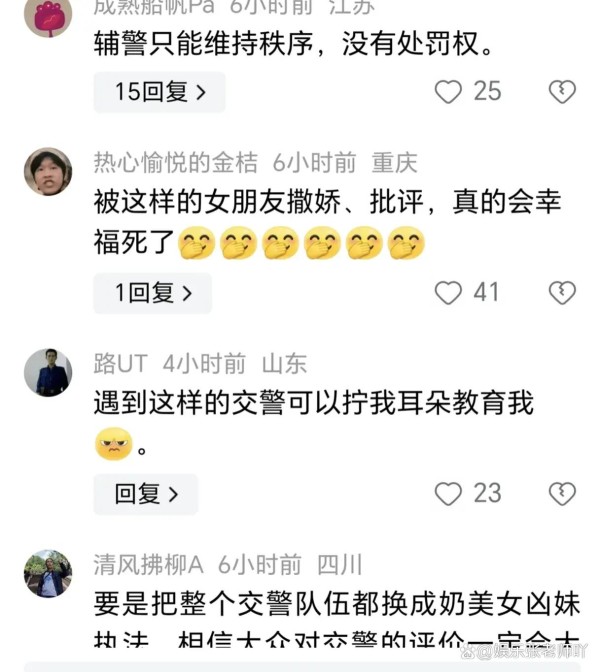Open 热心愉悦的金桔's profile avatar
The image size is (600, 672).
pos(48,172)
